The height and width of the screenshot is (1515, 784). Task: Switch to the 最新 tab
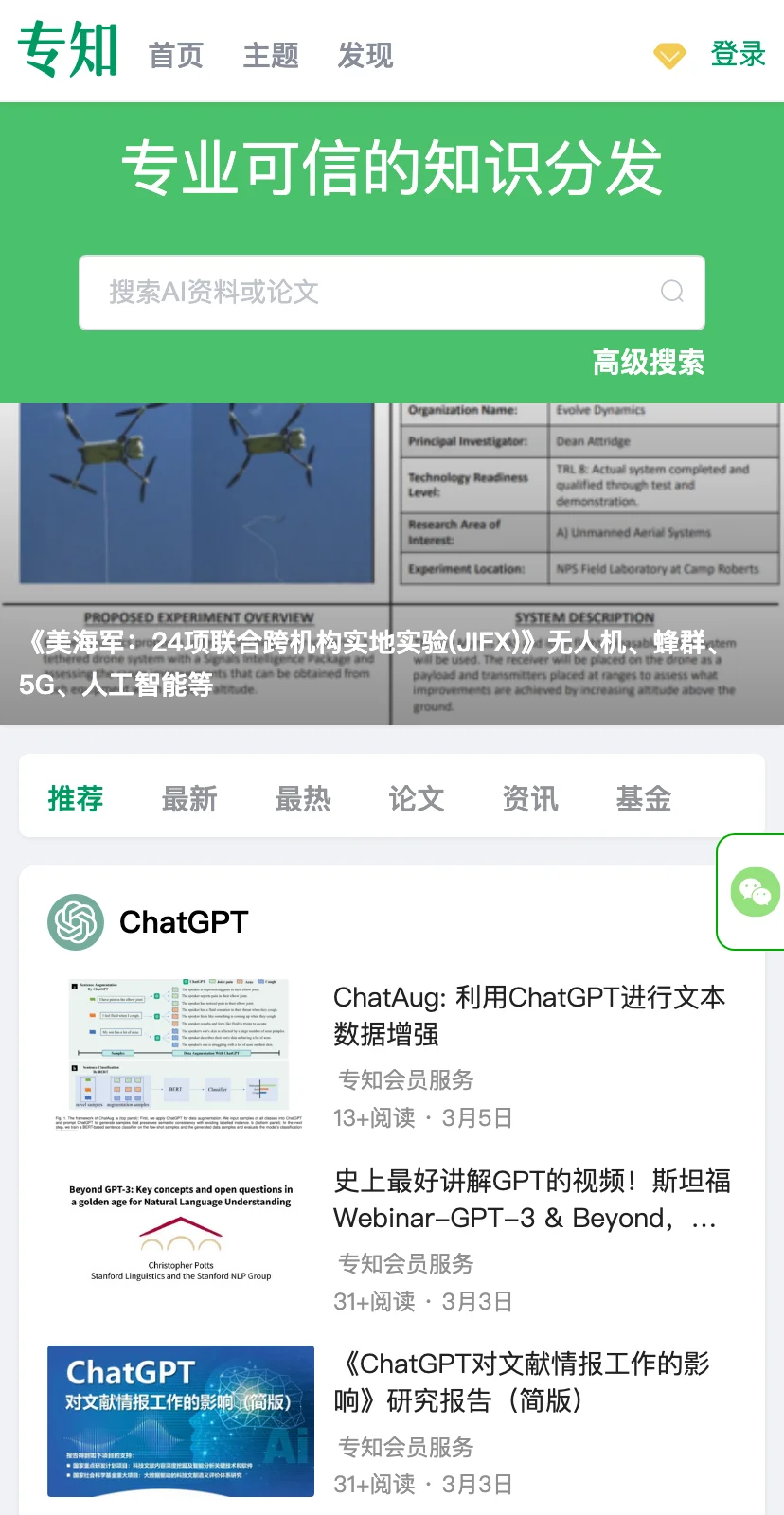coord(189,798)
